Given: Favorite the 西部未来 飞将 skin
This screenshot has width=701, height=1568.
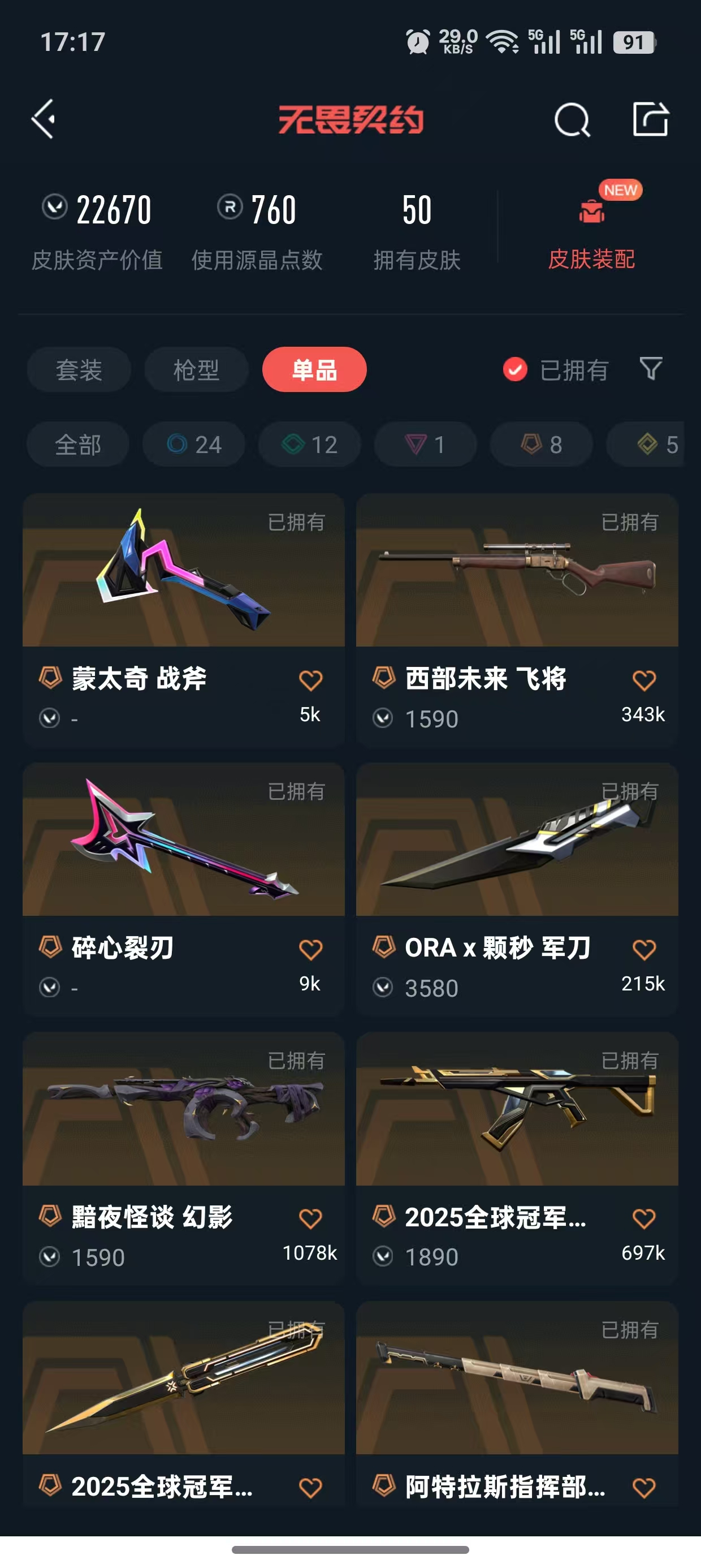Looking at the screenshot, I should point(644,680).
